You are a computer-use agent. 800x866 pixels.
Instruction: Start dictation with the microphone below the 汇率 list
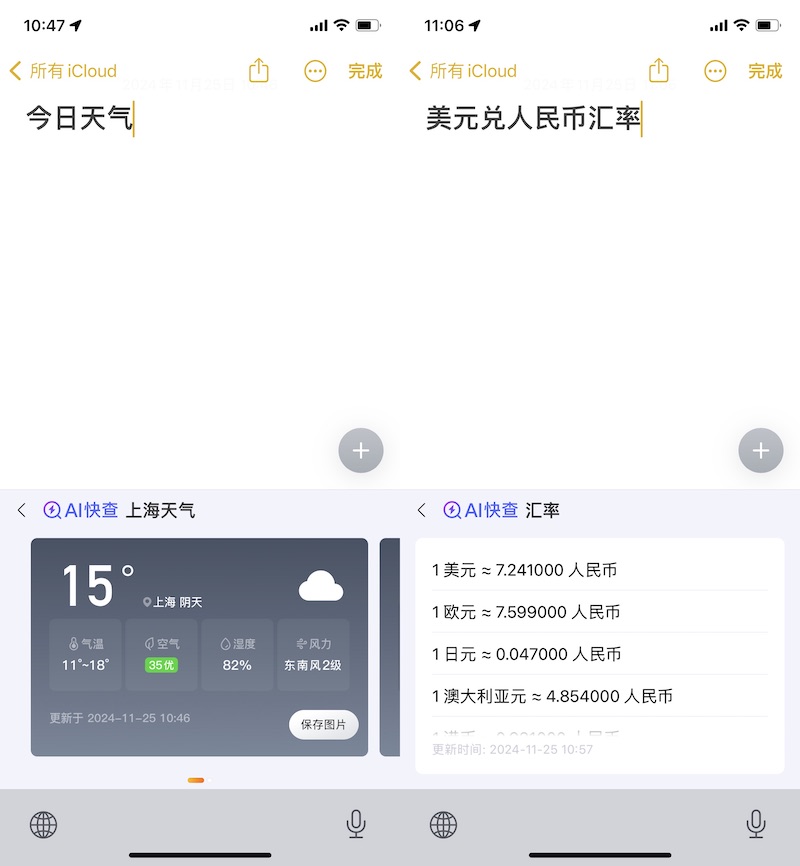756,824
